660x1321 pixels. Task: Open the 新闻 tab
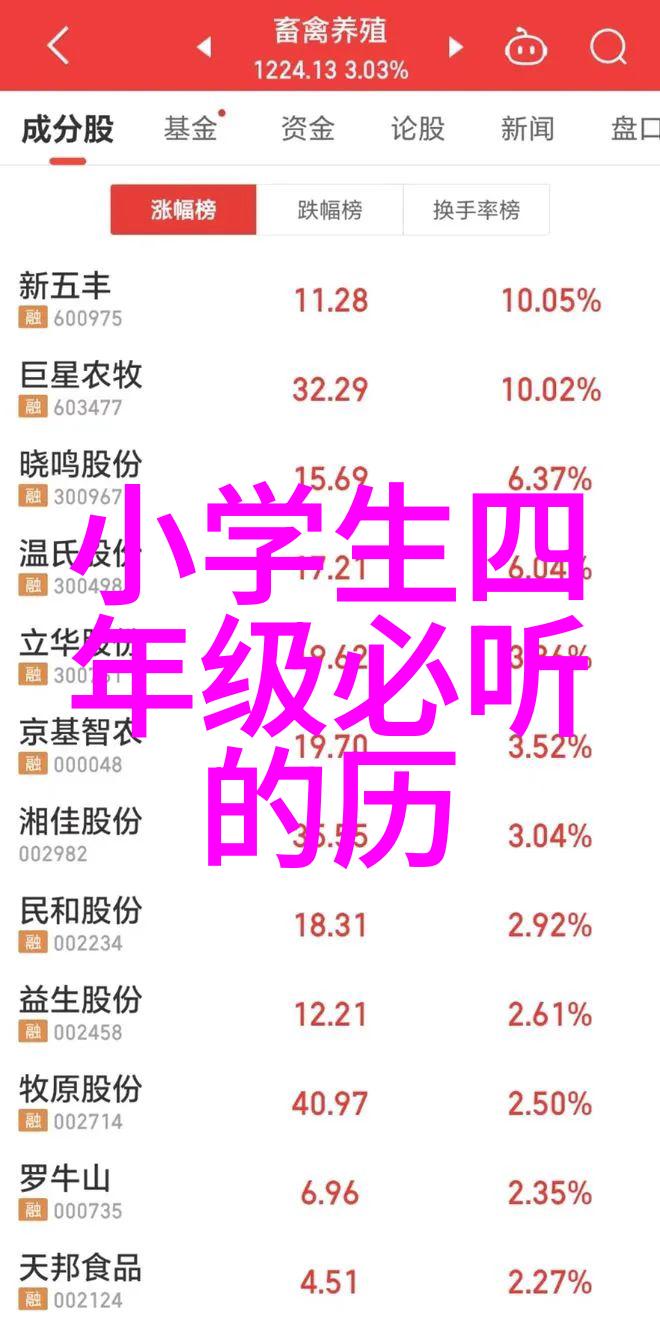pos(527,129)
